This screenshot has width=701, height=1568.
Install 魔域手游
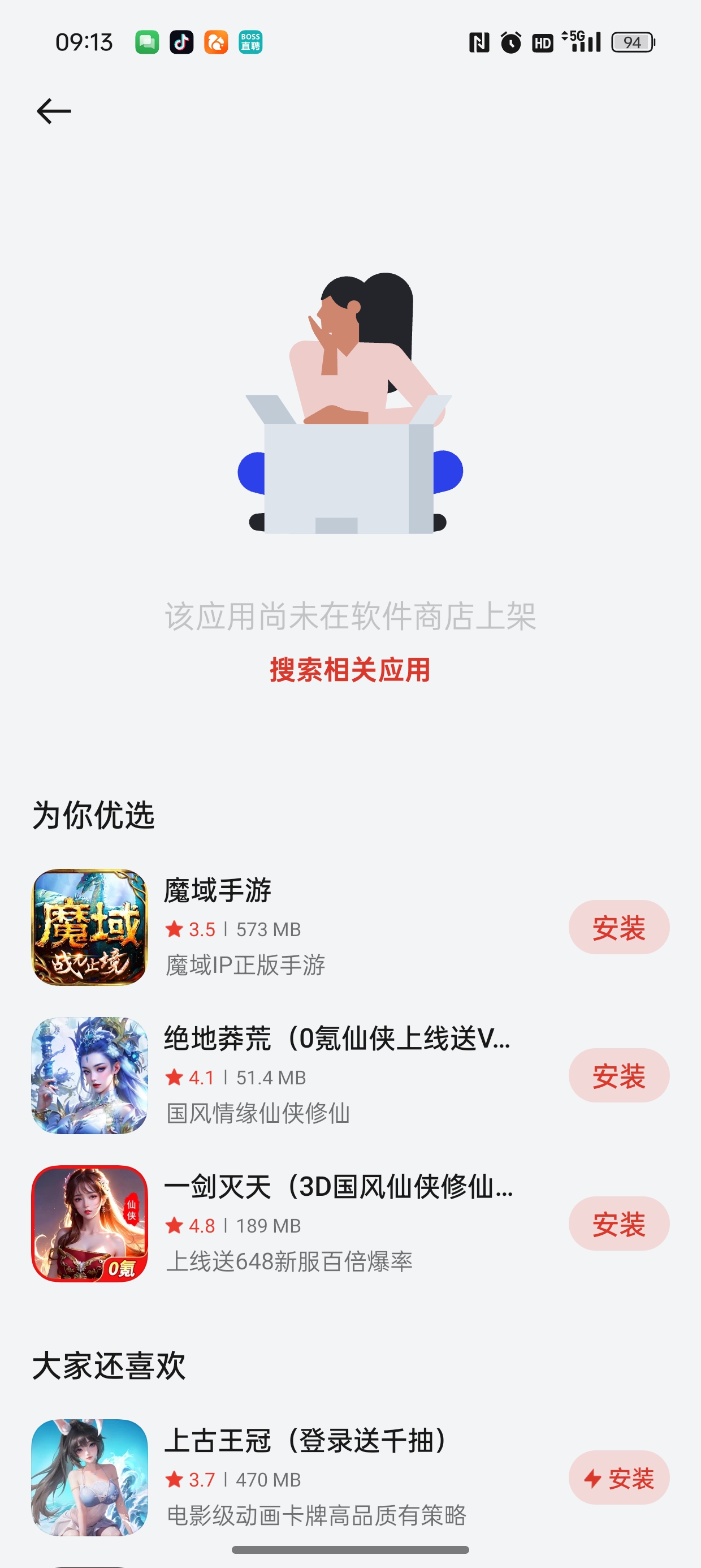(618, 927)
